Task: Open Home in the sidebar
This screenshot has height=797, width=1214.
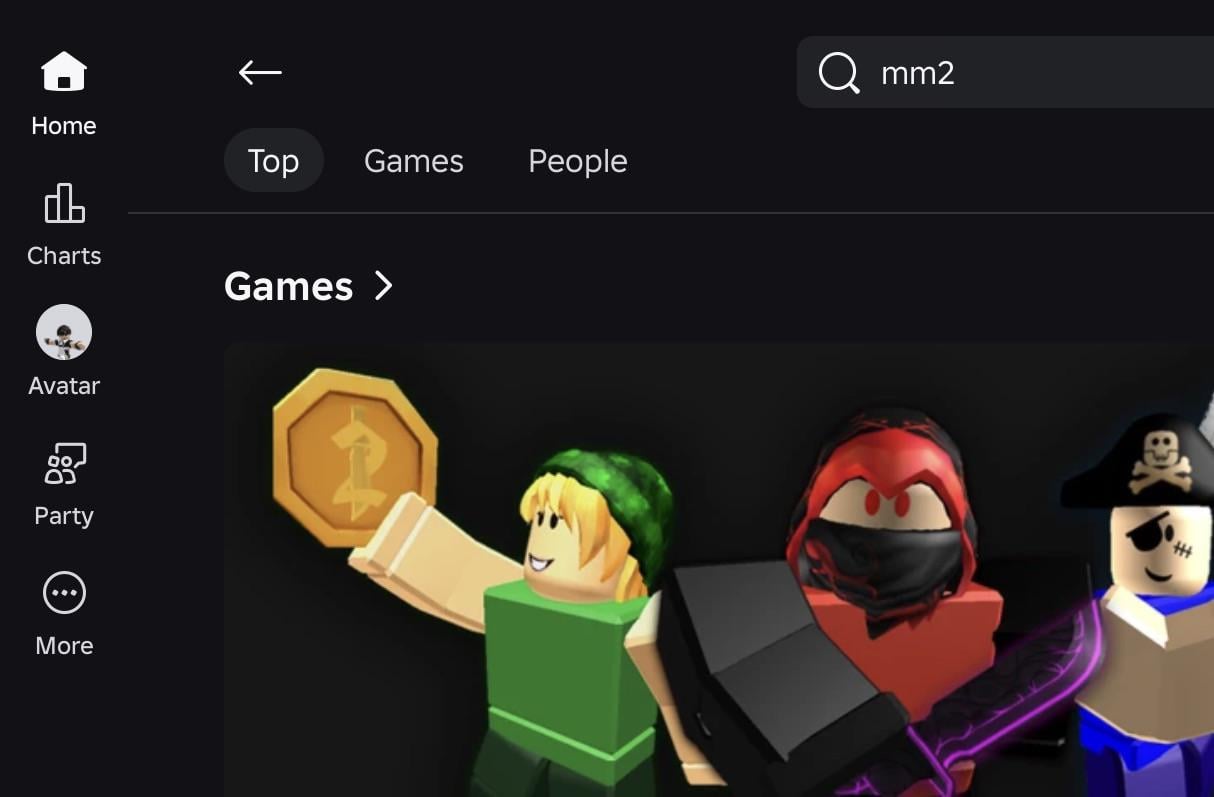Action: 64,94
